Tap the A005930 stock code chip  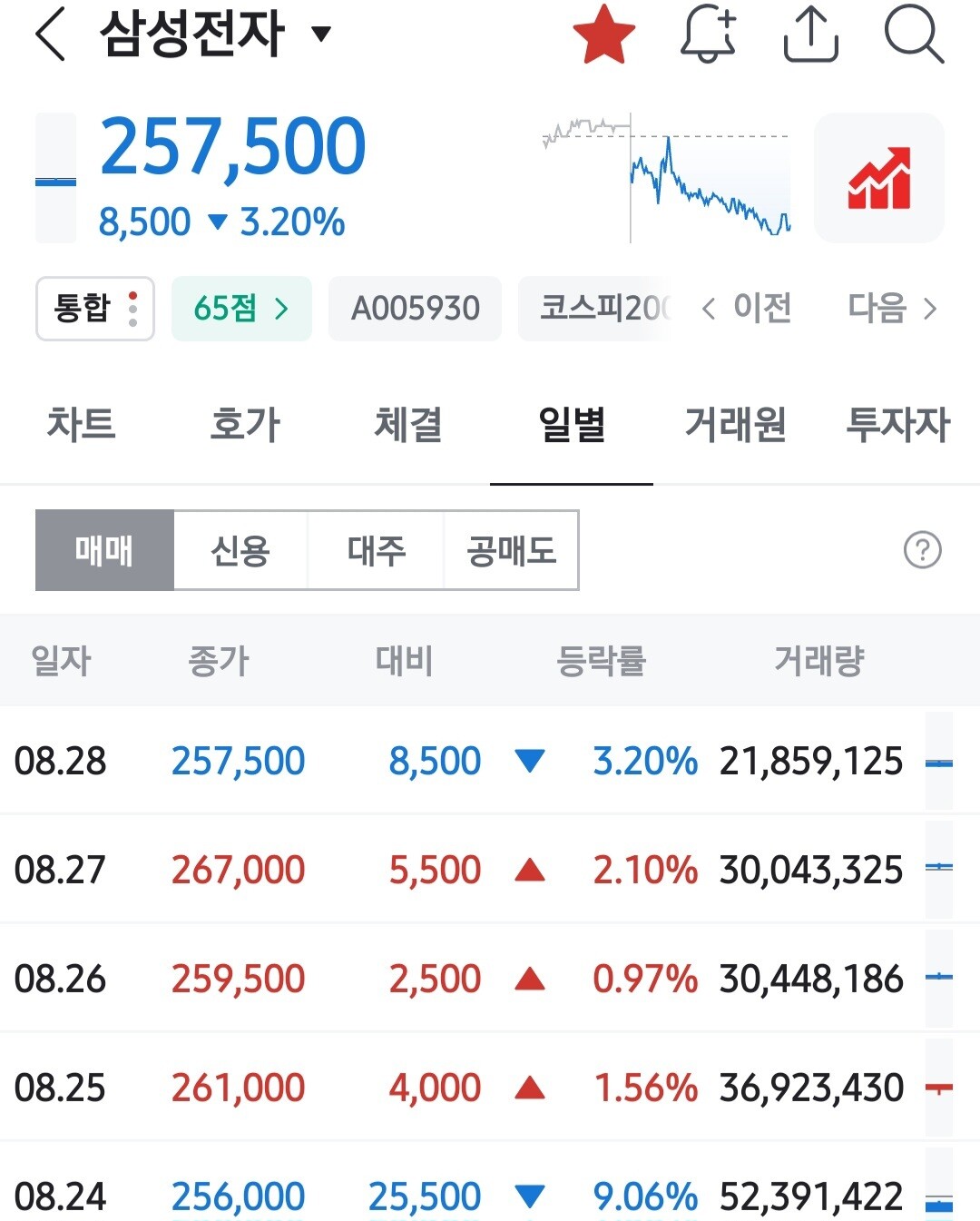[415, 309]
